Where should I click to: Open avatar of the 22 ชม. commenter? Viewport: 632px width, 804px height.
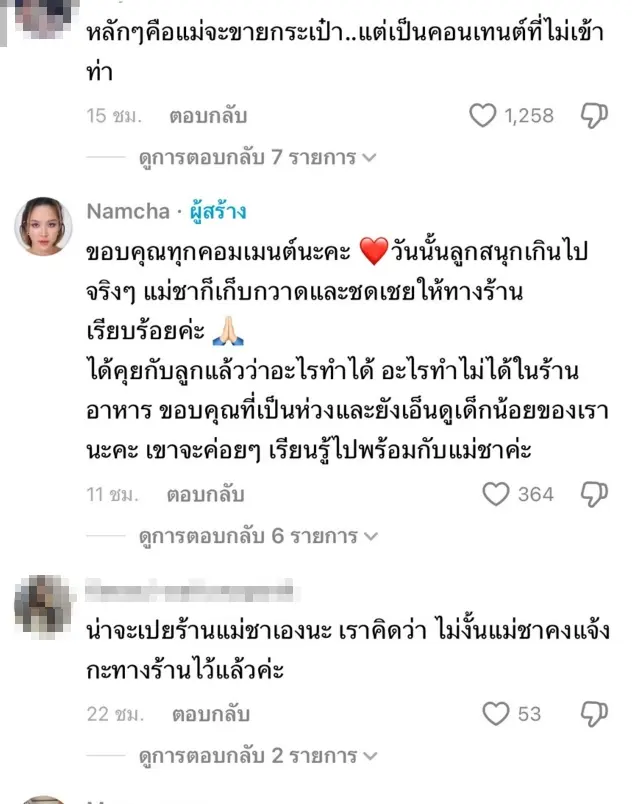43,604
